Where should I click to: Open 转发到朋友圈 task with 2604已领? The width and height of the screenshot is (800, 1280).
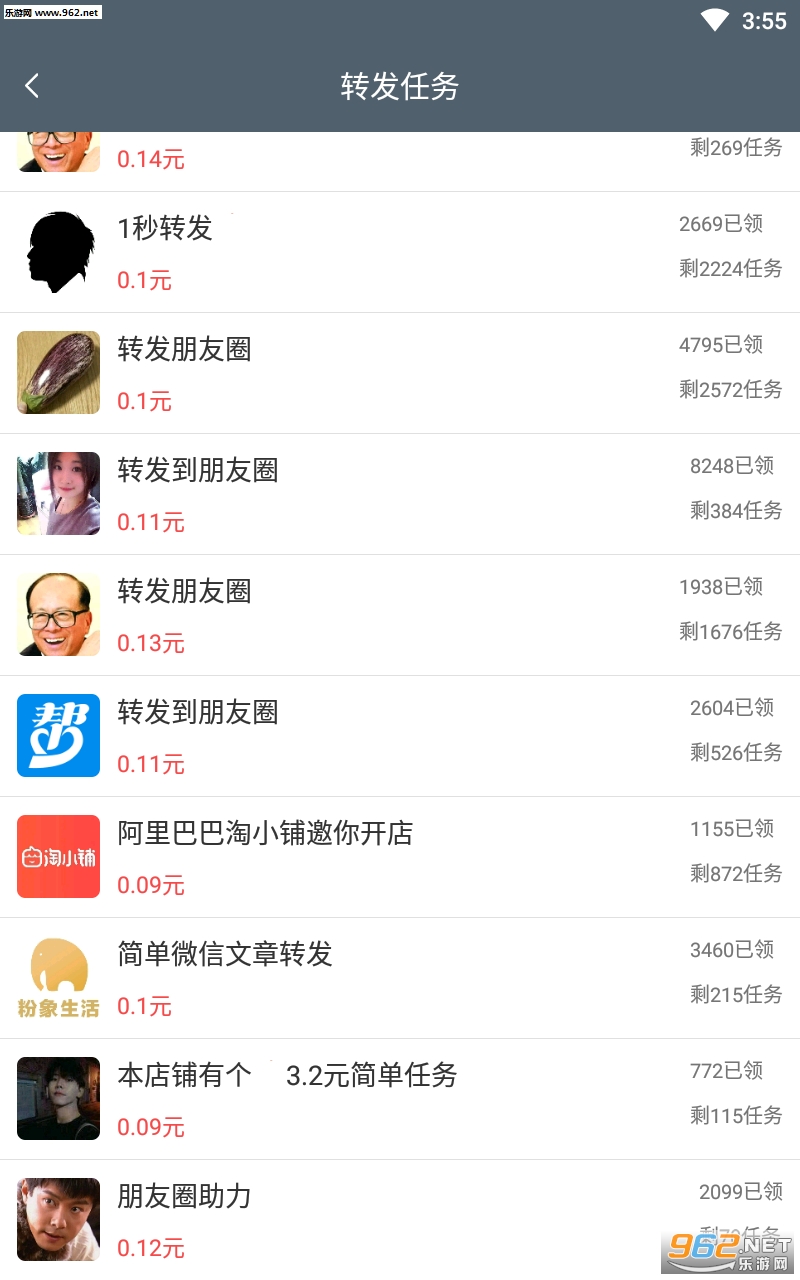point(400,736)
